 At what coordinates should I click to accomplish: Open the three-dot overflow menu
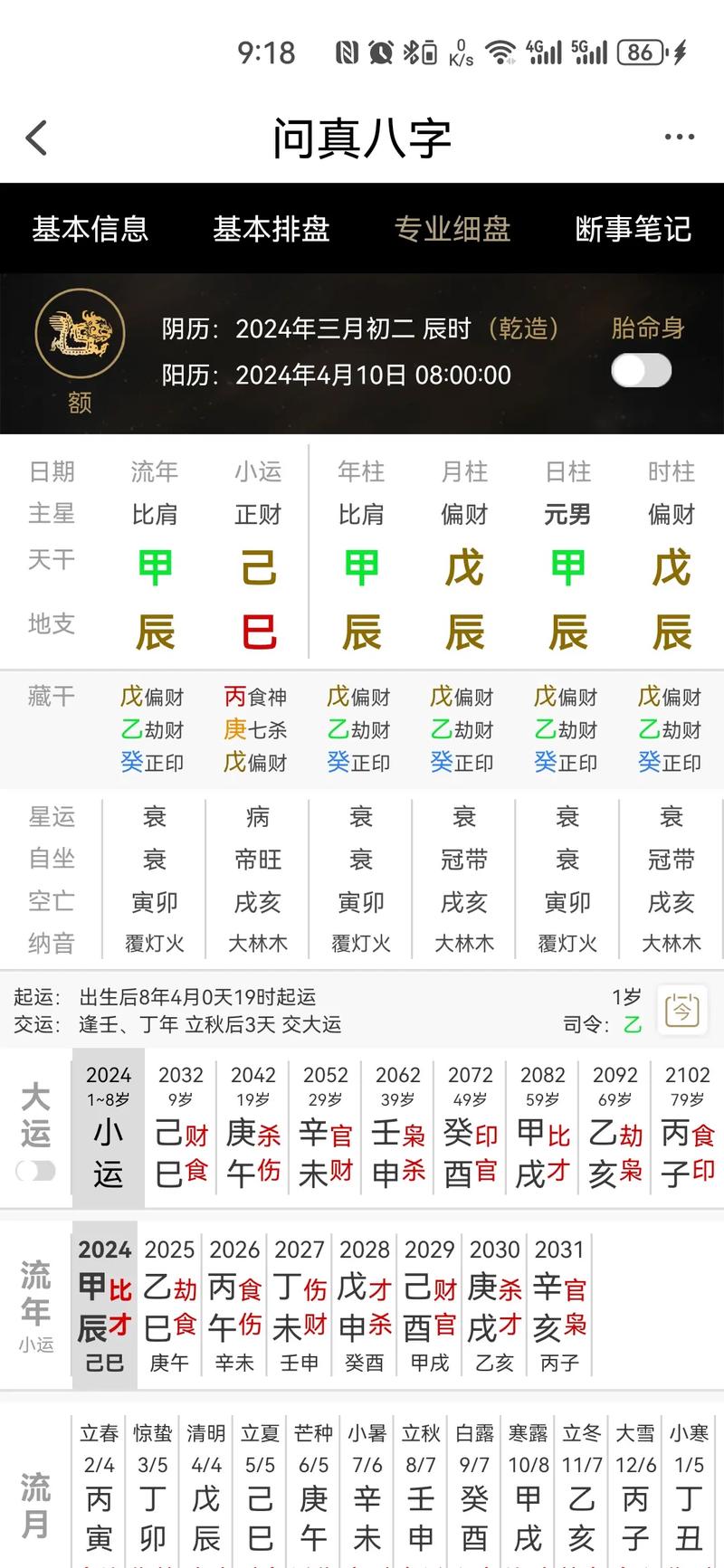679,138
